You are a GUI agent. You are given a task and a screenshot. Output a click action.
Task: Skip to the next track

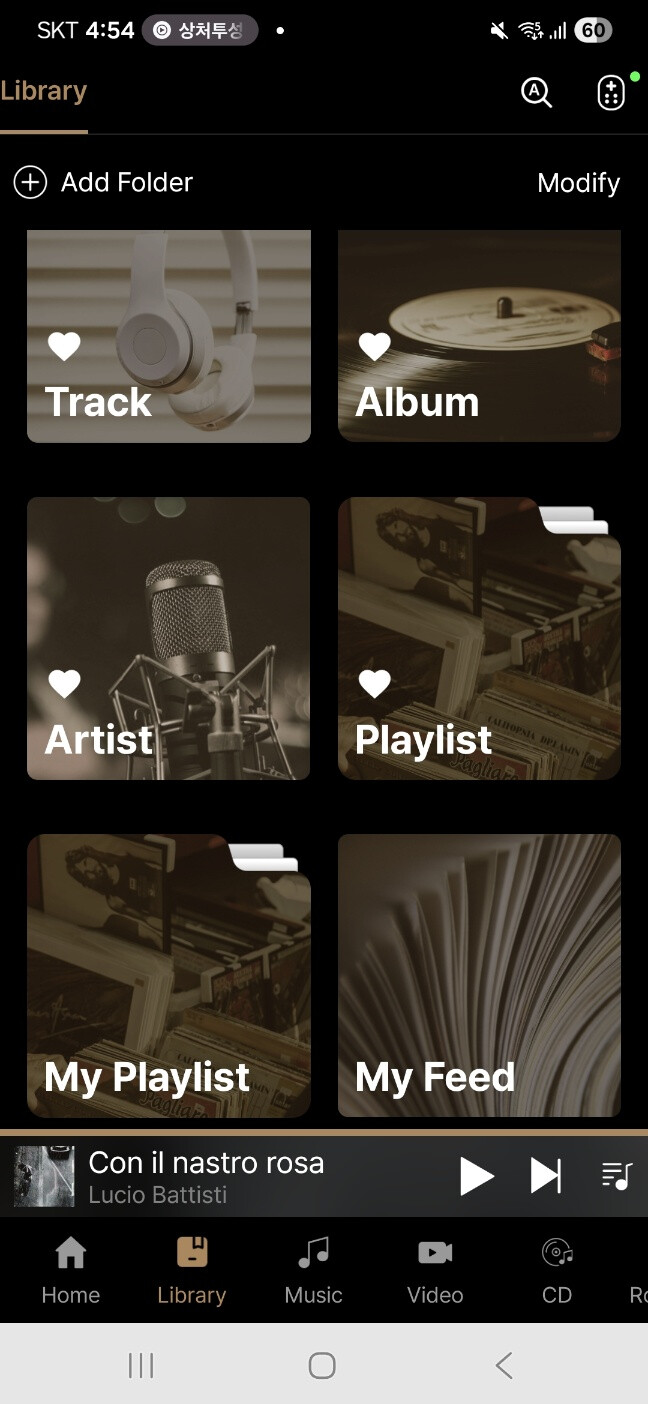(545, 1176)
